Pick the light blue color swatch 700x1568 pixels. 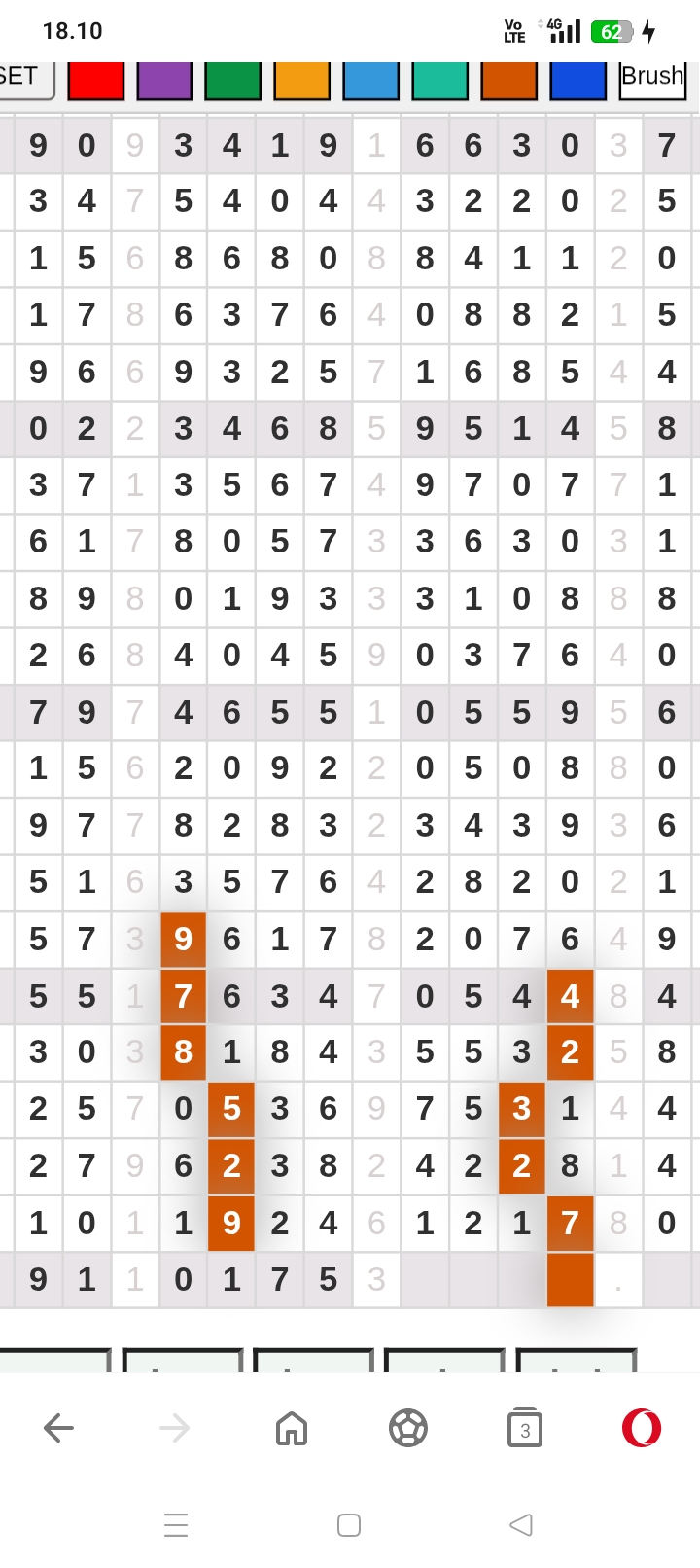pyautogui.click(x=370, y=80)
